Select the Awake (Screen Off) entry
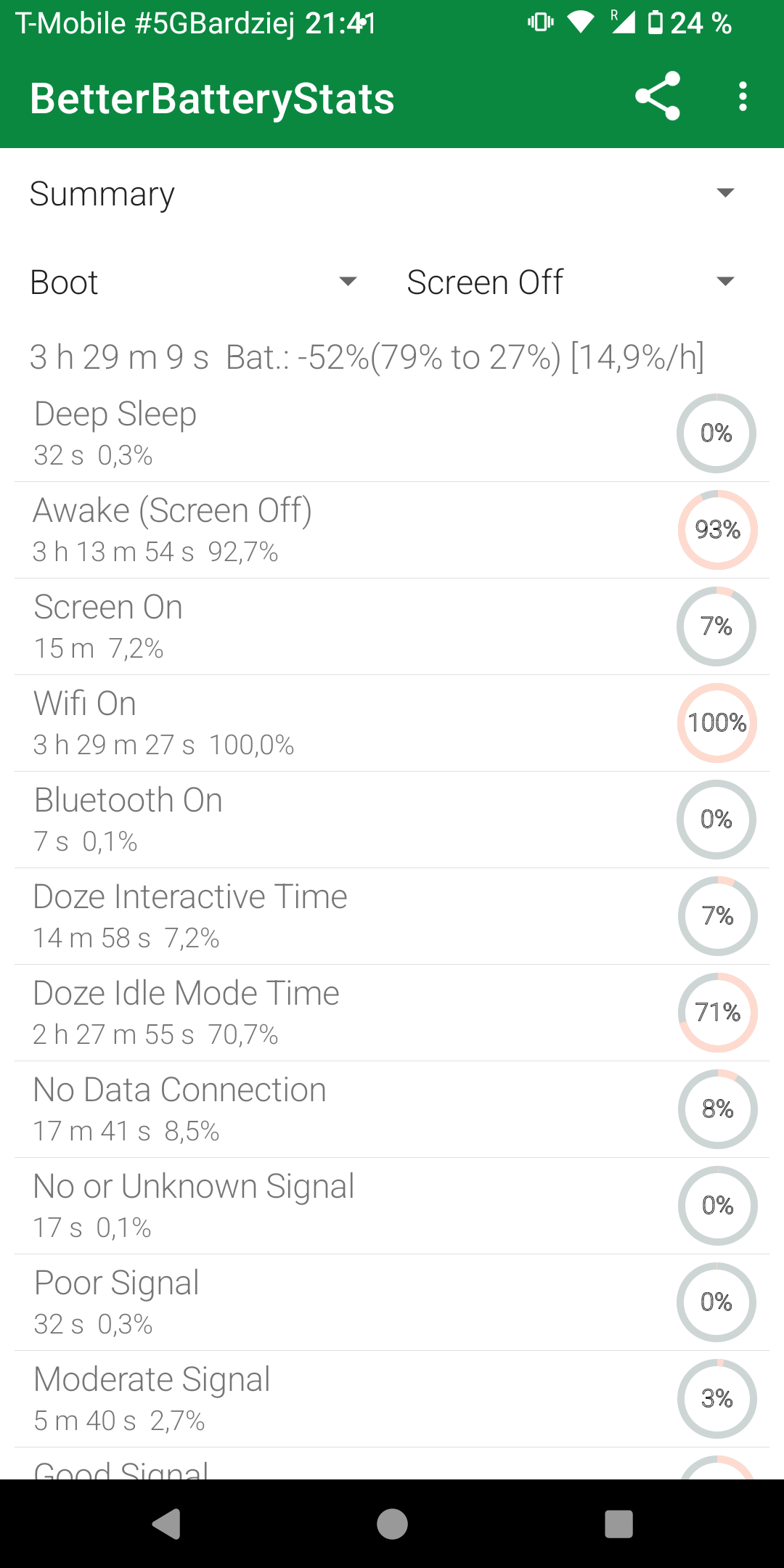This screenshot has width=784, height=1568. [x=392, y=530]
